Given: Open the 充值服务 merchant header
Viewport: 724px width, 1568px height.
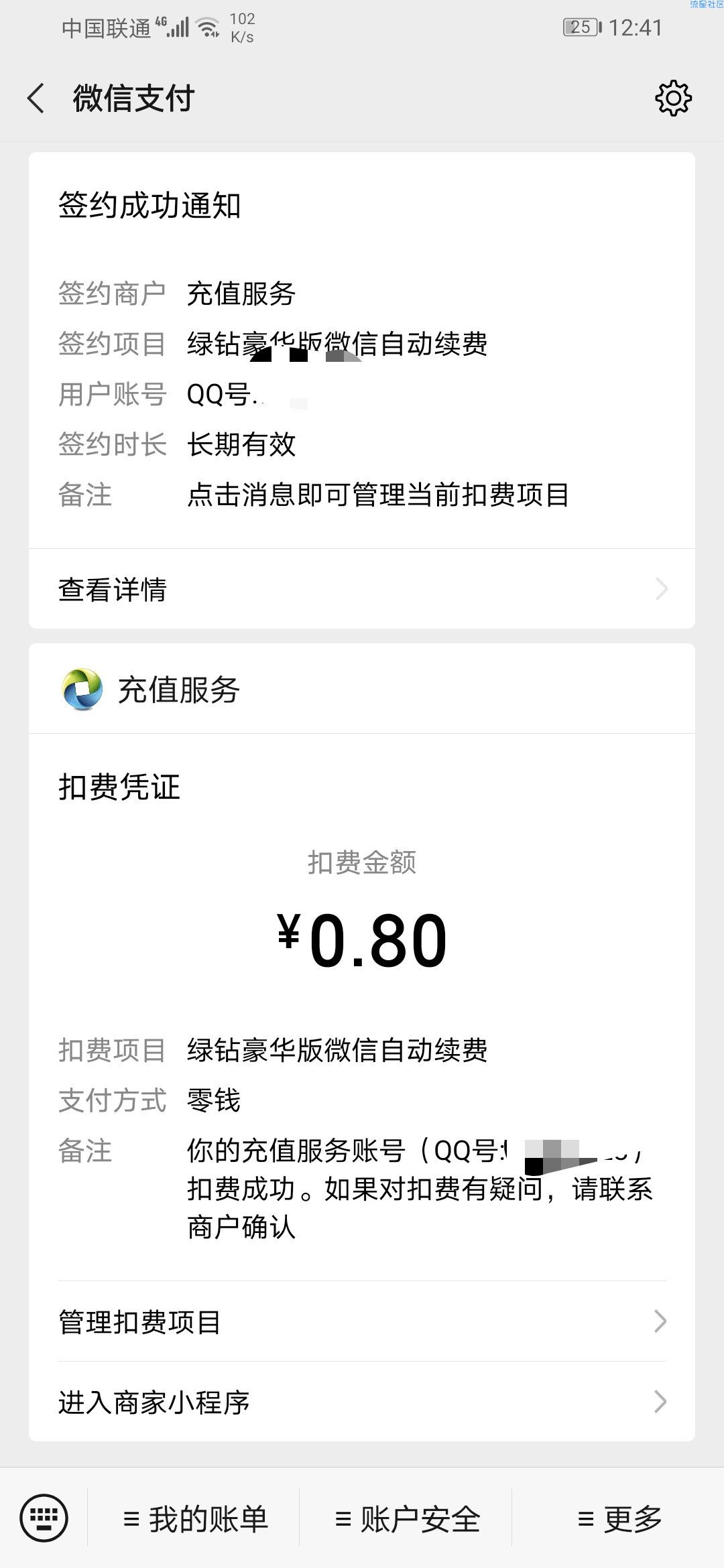Looking at the screenshot, I should pos(362,689).
